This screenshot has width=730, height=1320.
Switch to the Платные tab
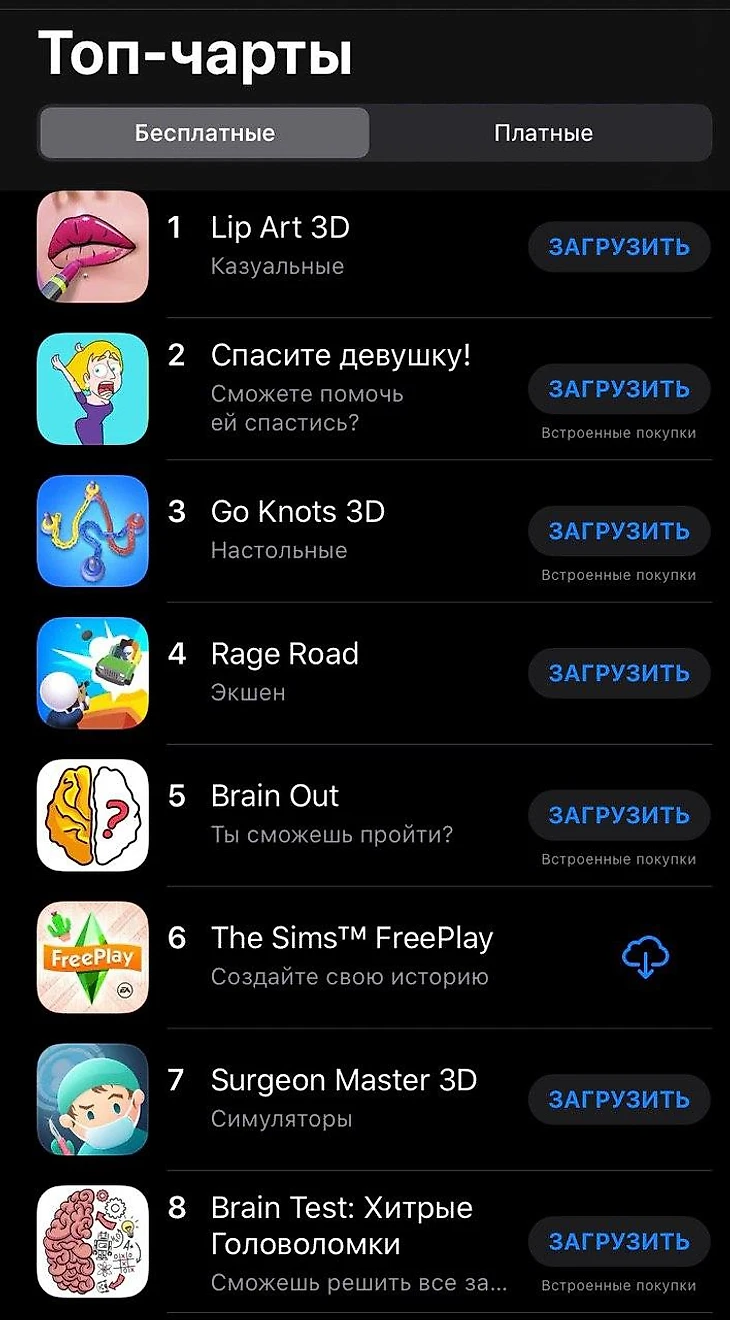click(543, 133)
